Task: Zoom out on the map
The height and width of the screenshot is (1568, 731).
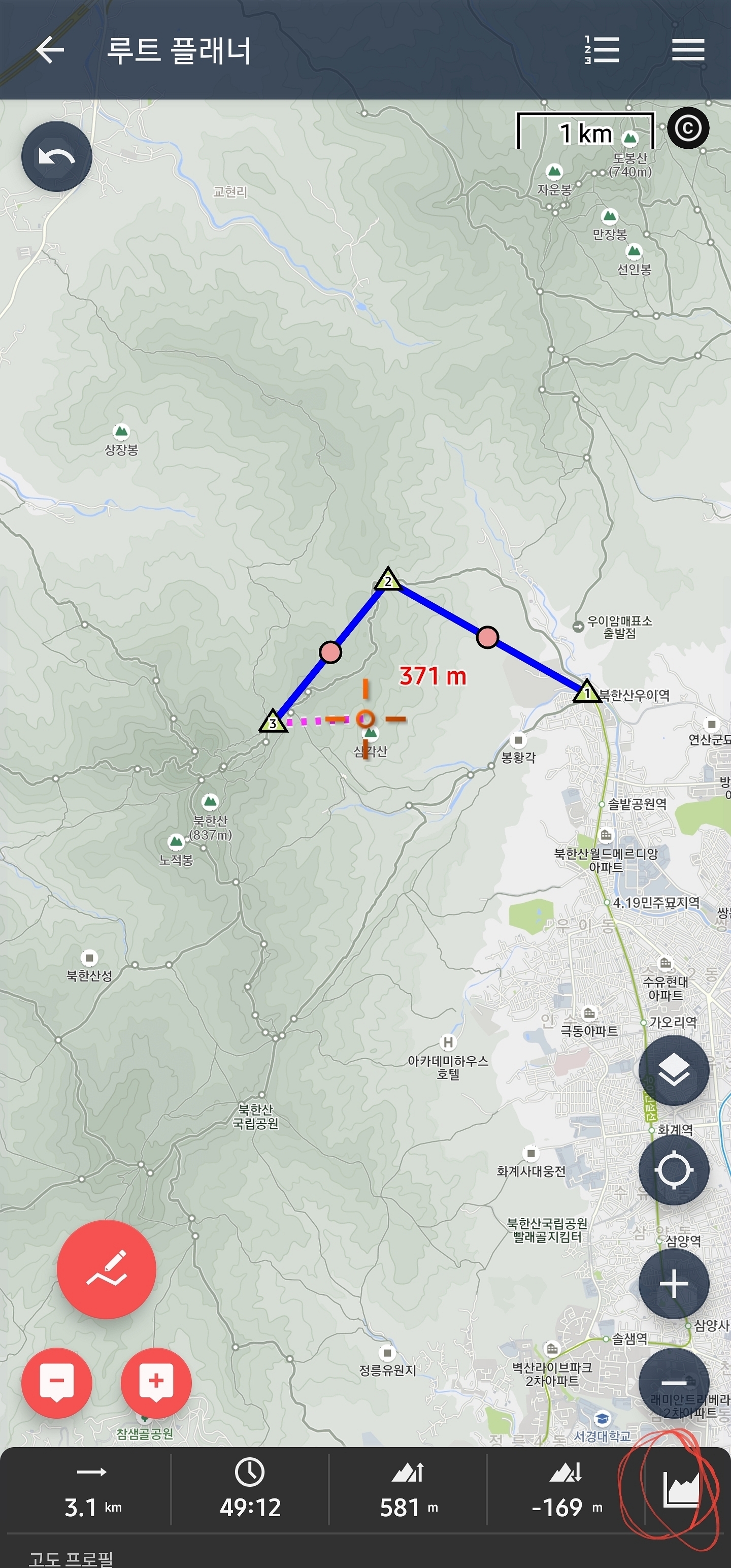Action: point(674,1383)
